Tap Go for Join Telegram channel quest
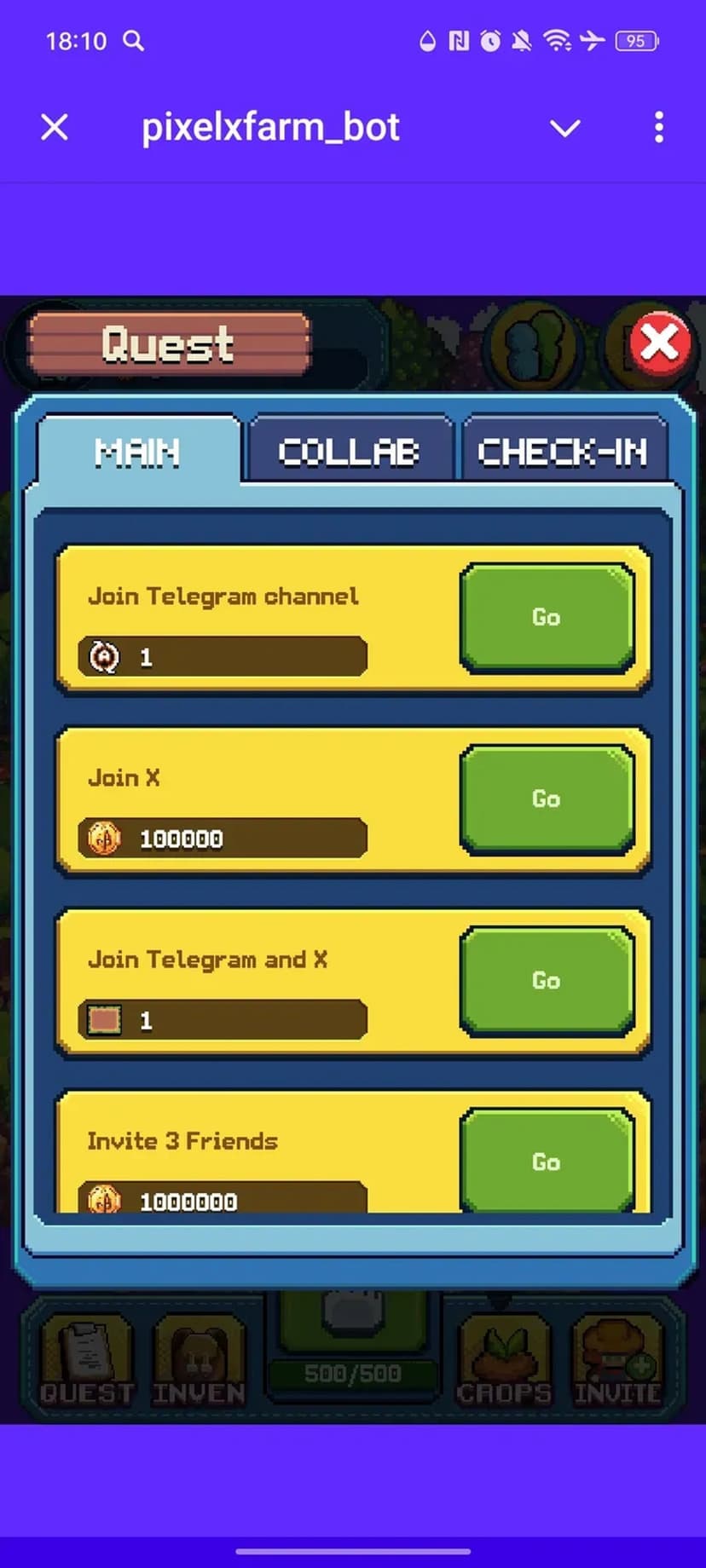This screenshot has height=1568, width=706. pos(547,617)
